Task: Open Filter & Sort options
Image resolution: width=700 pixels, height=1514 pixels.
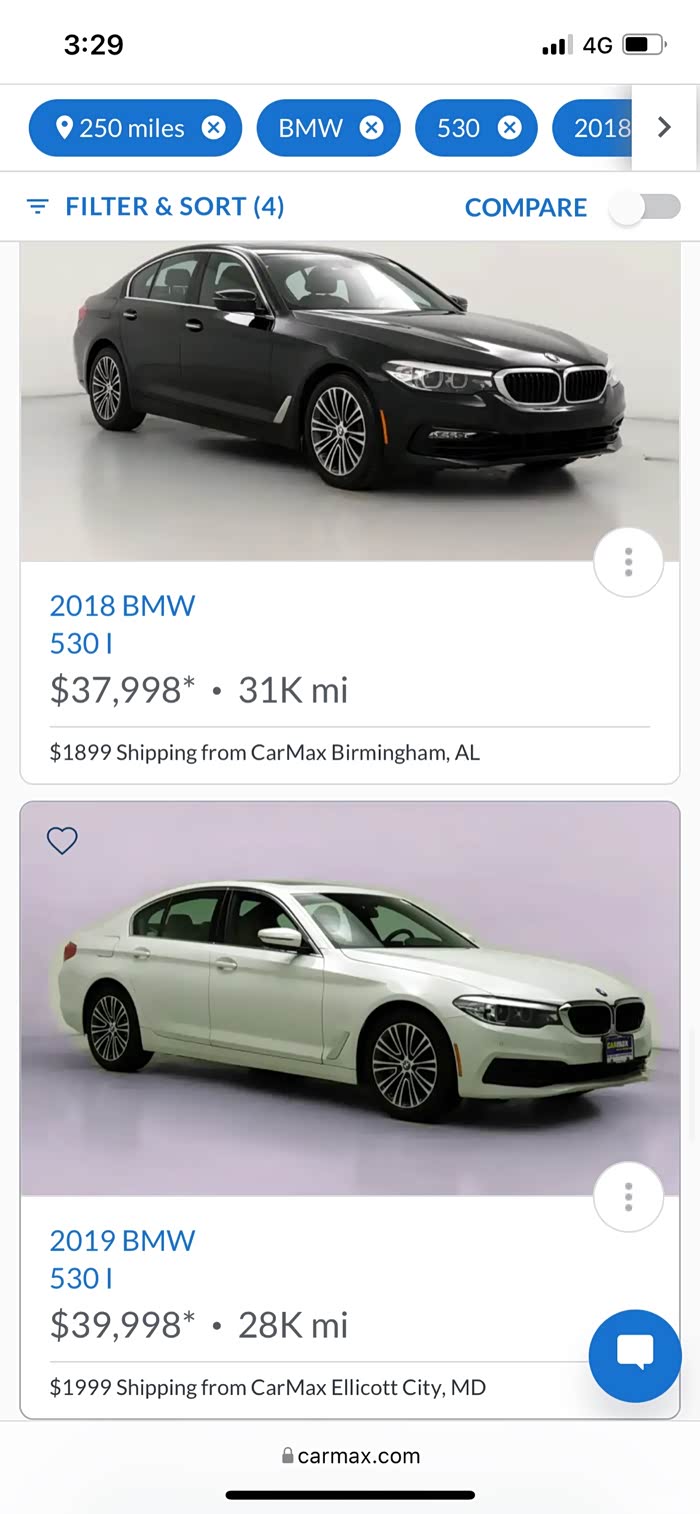Action: [x=155, y=207]
